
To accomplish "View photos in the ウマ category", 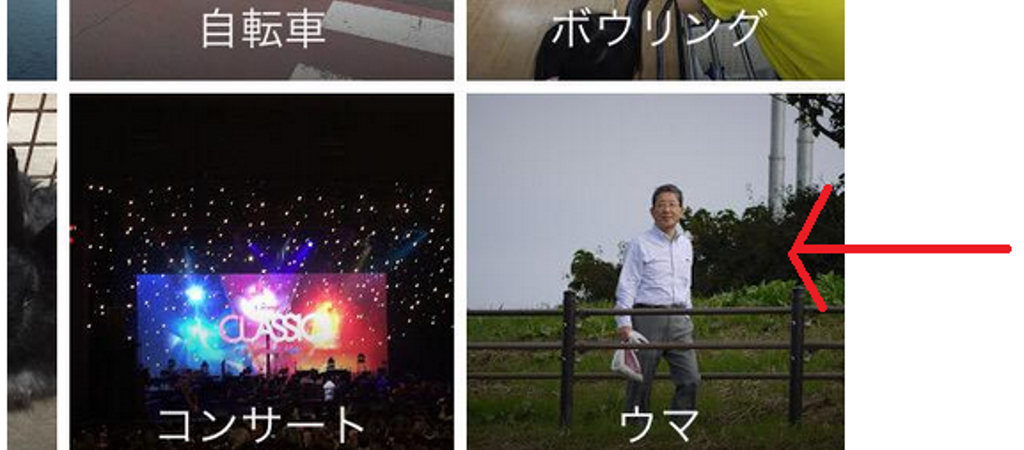I will [x=655, y=272].
